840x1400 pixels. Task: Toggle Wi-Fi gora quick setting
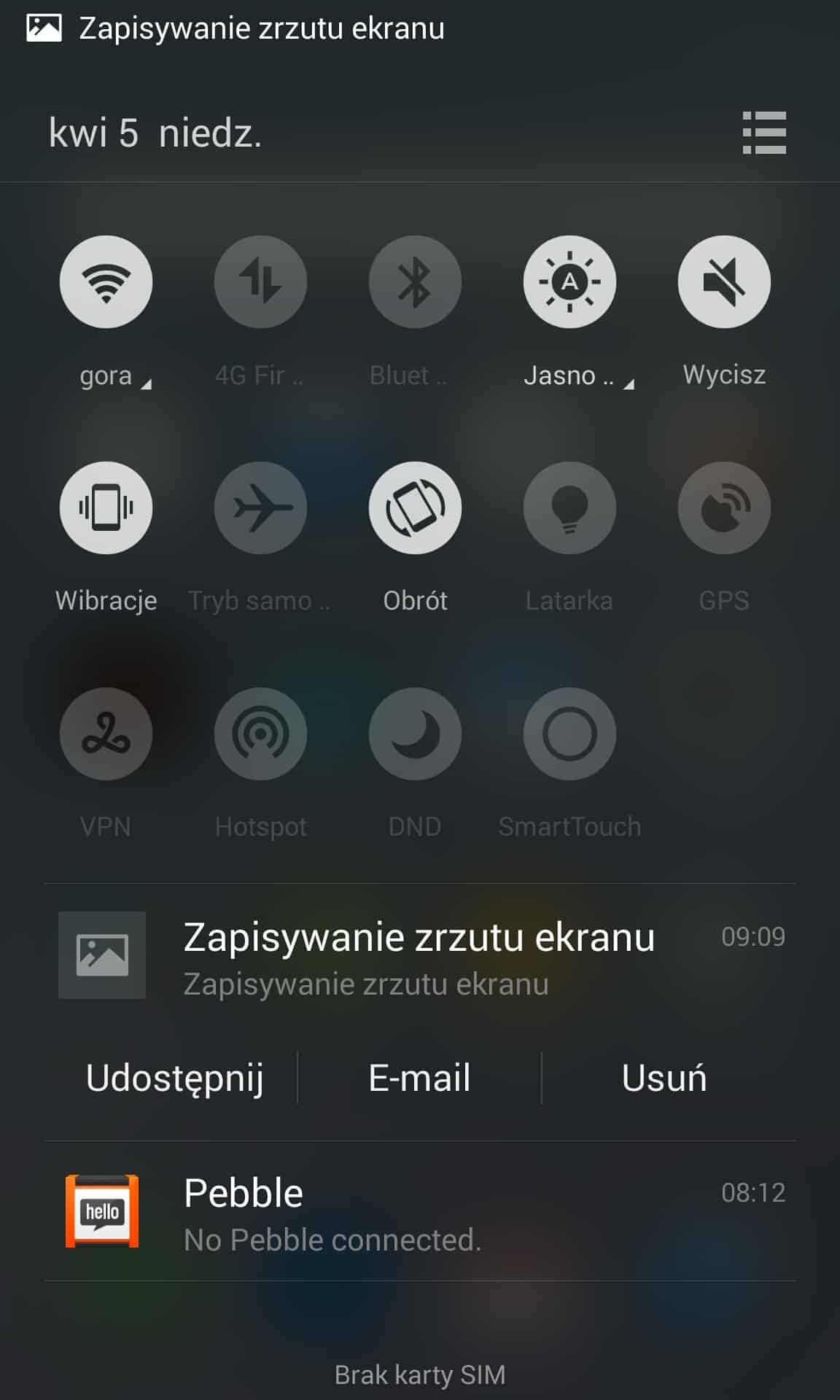106,281
